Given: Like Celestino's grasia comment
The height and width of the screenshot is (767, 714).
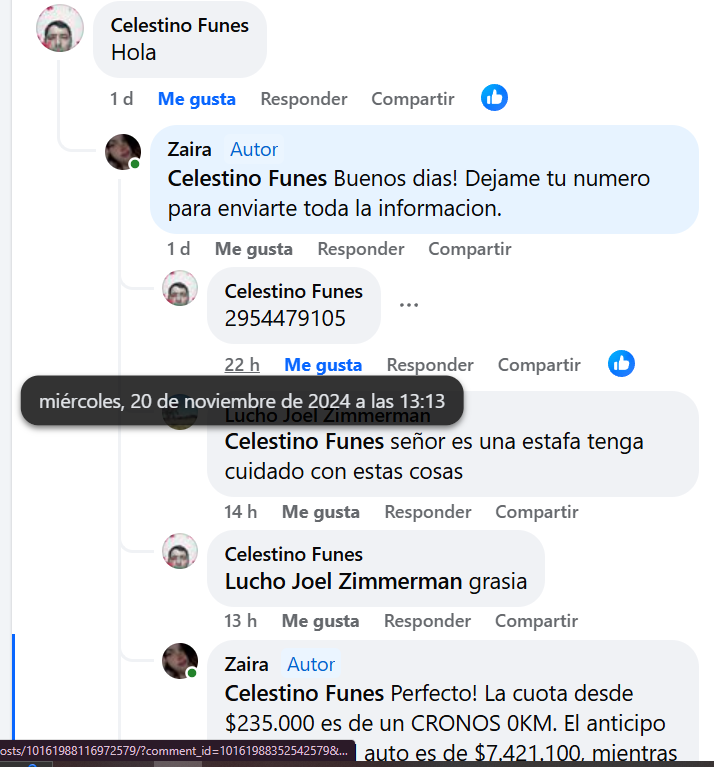Looking at the screenshot, I should tap(320, 621).
